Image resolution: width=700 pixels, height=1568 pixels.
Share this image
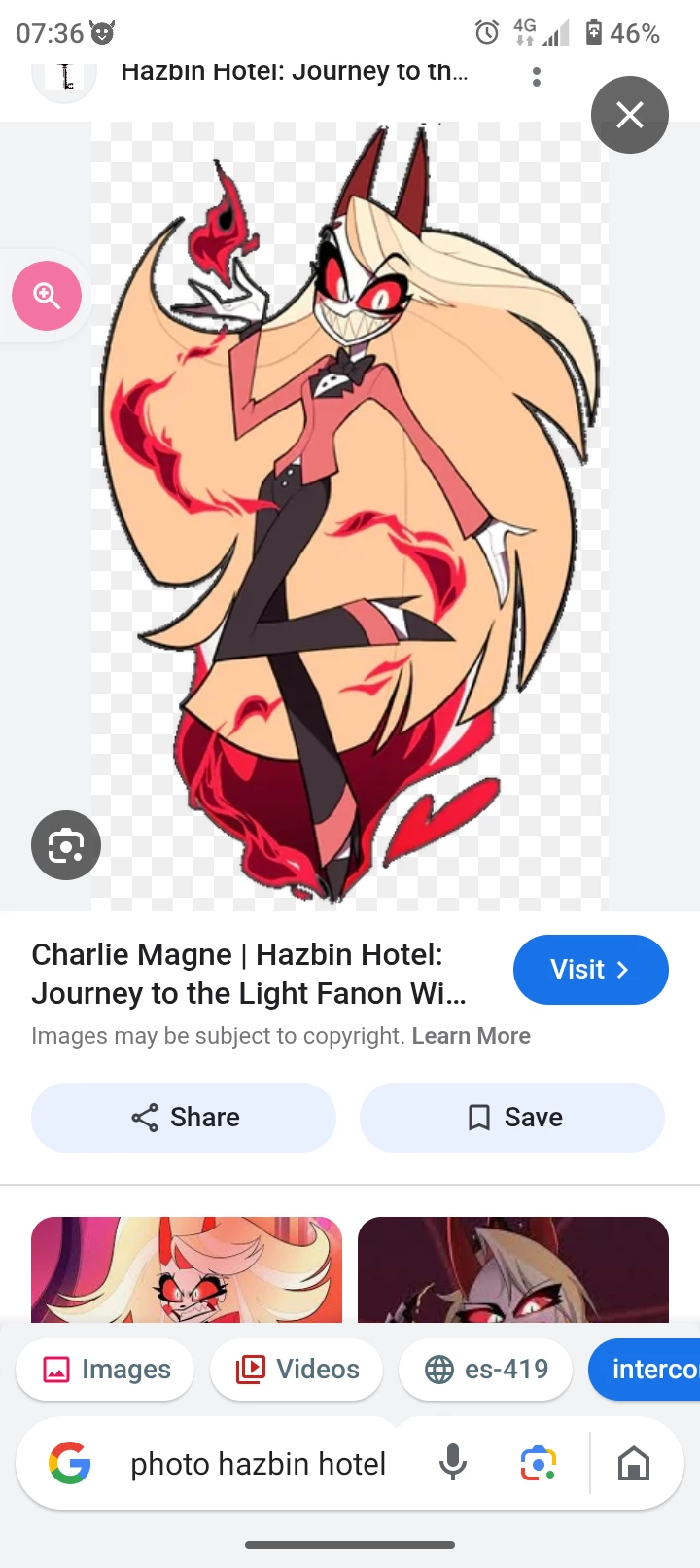[x=184, y=1118]
